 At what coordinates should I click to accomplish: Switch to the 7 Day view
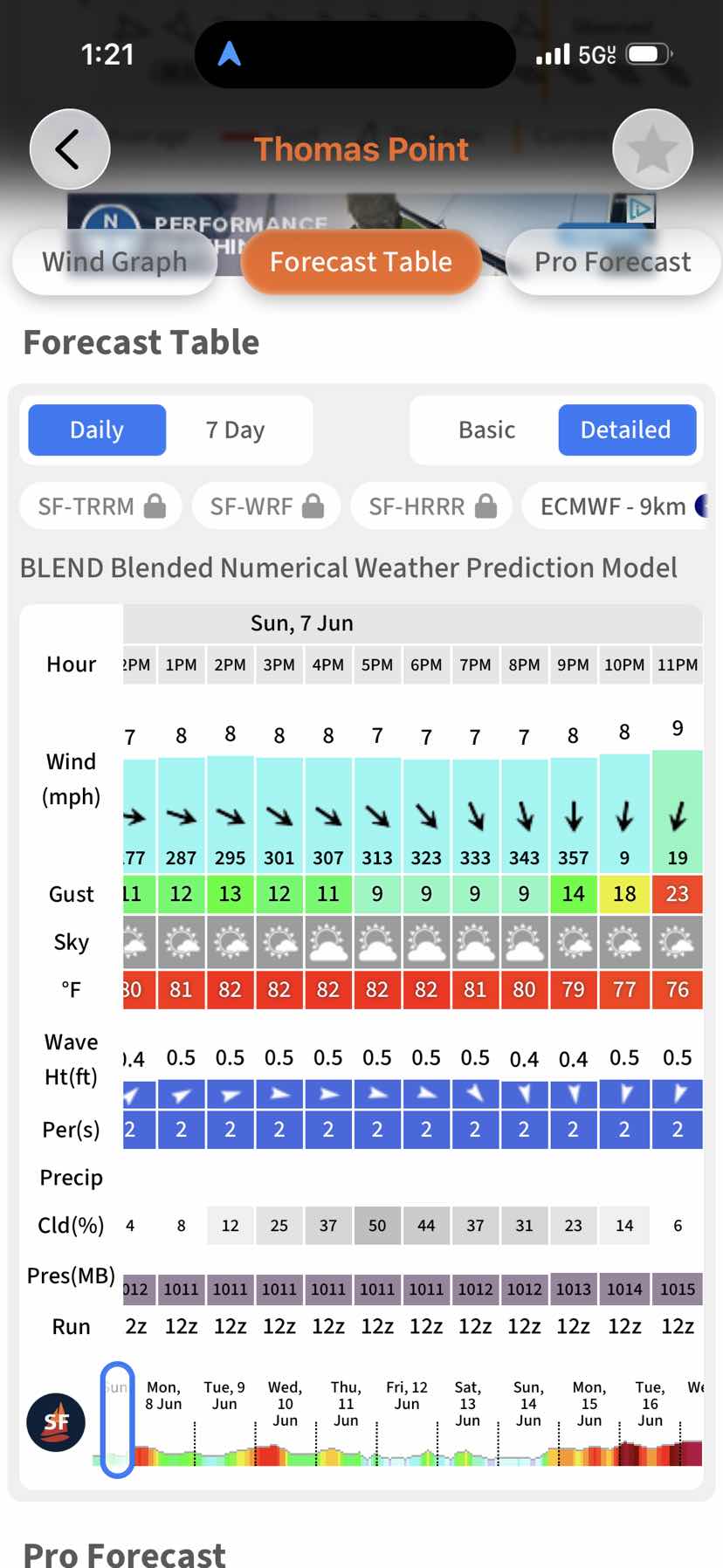coord(235,430)
